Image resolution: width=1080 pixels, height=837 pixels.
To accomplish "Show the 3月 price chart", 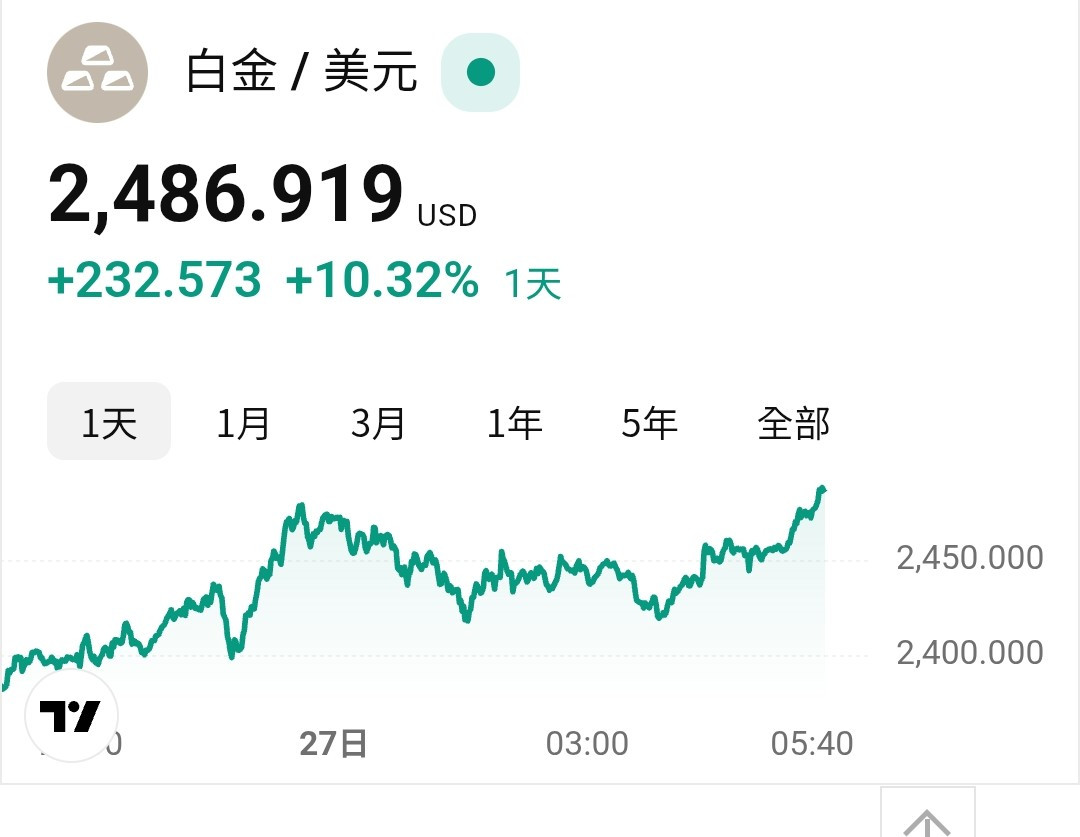I will (379, 423).
